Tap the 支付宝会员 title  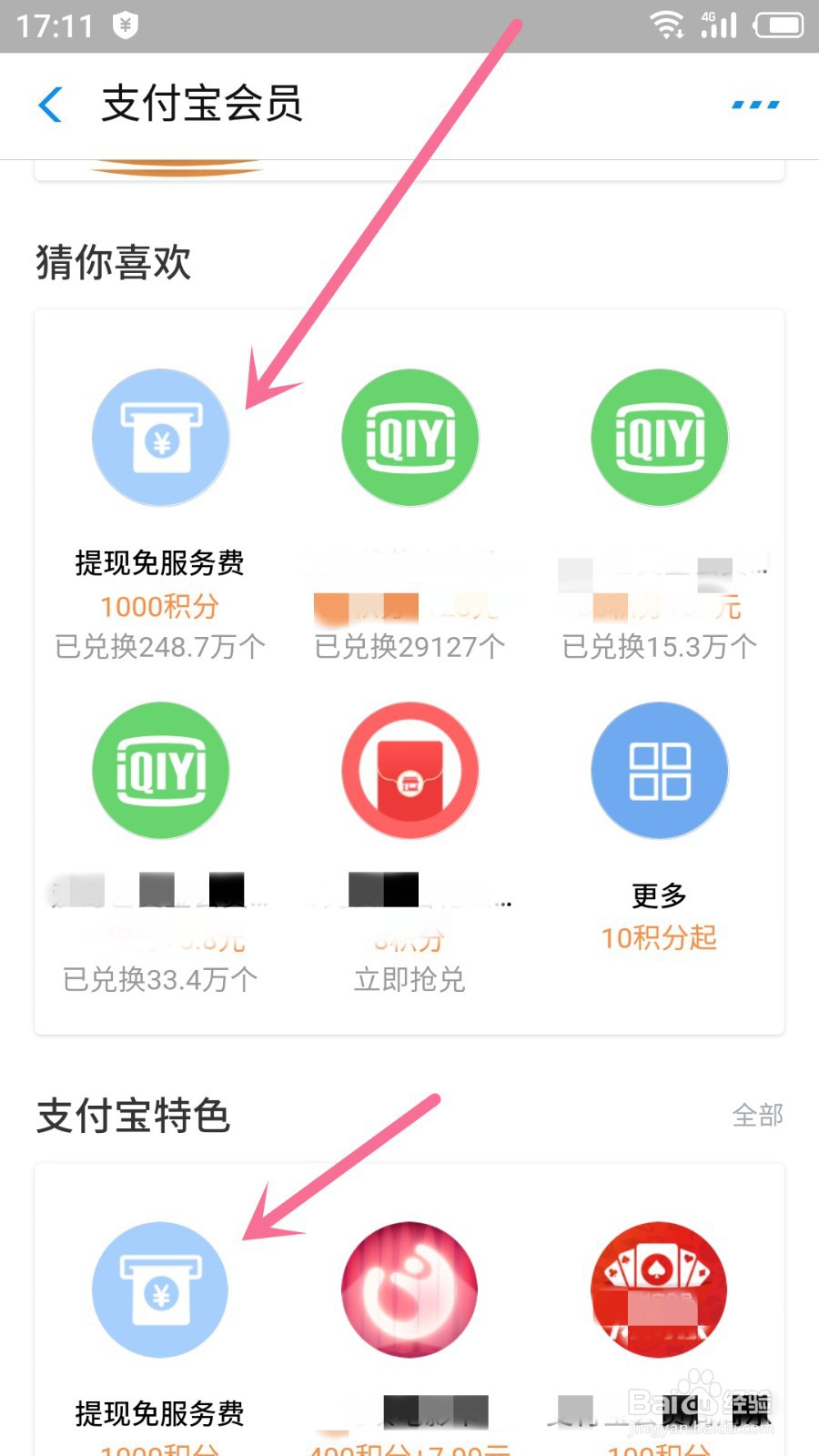point(202,105)
